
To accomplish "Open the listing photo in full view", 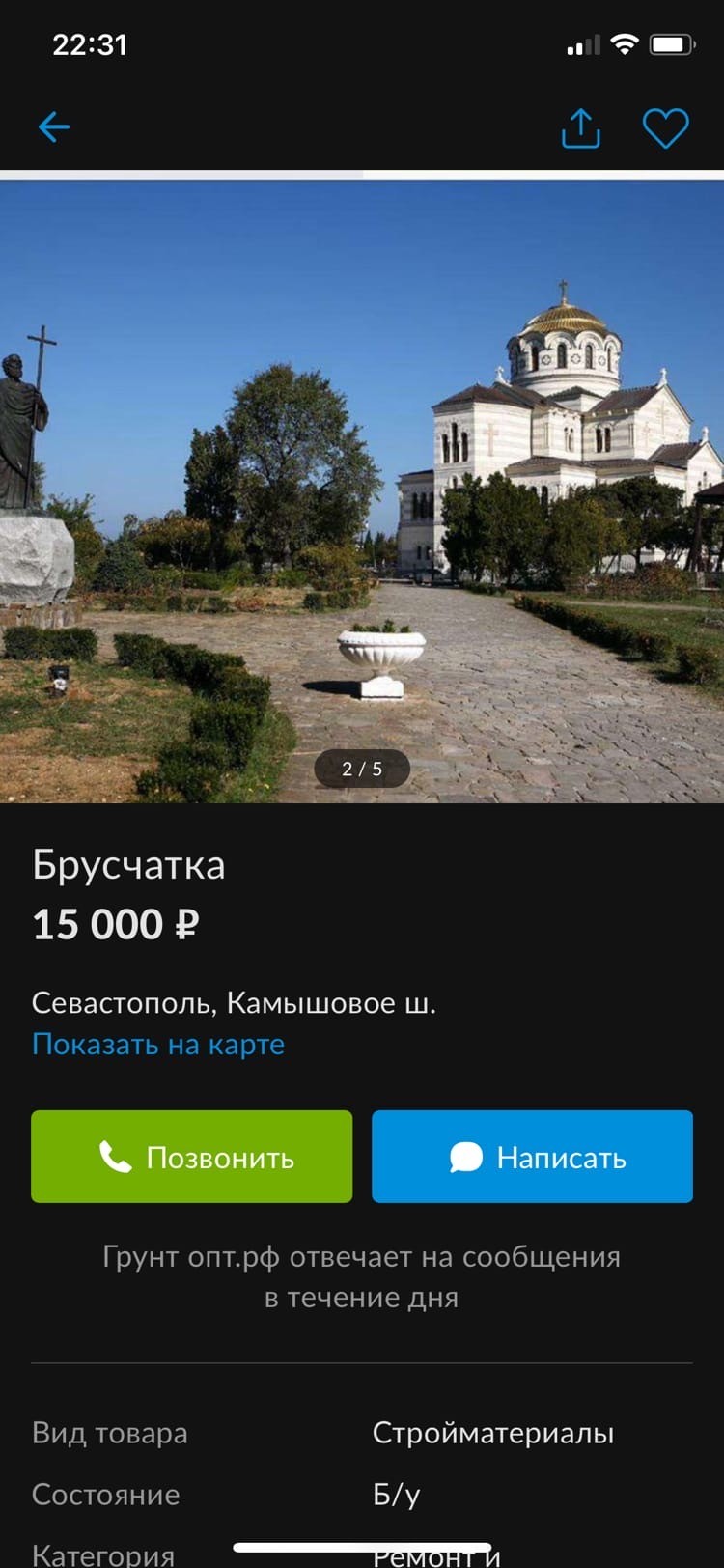I will pyautogui.click(x=362, y=490).
